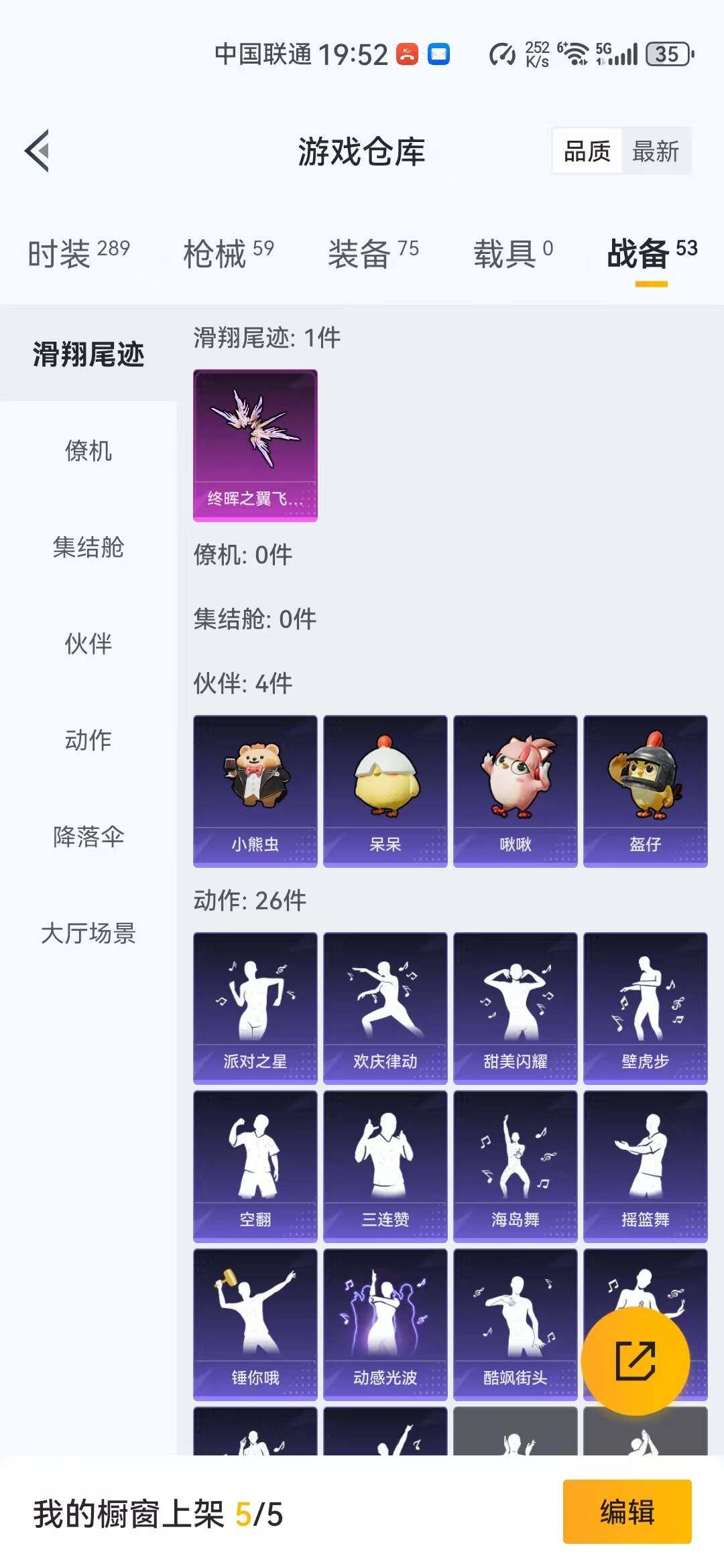Open the 载具 tab
The height and width of the screenshot is (1568, 724).
(x=513, y=254)
